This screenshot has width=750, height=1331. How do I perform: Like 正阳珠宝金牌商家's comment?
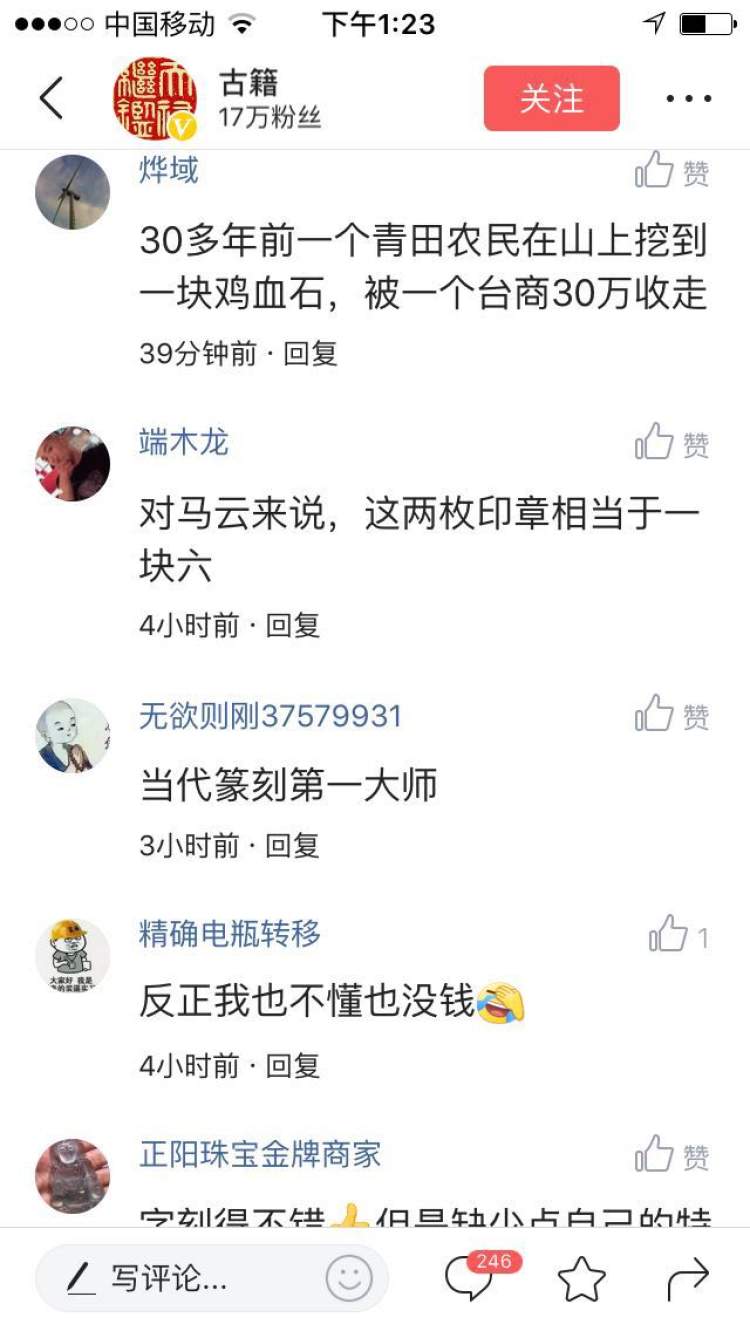tap(672, 1155)
